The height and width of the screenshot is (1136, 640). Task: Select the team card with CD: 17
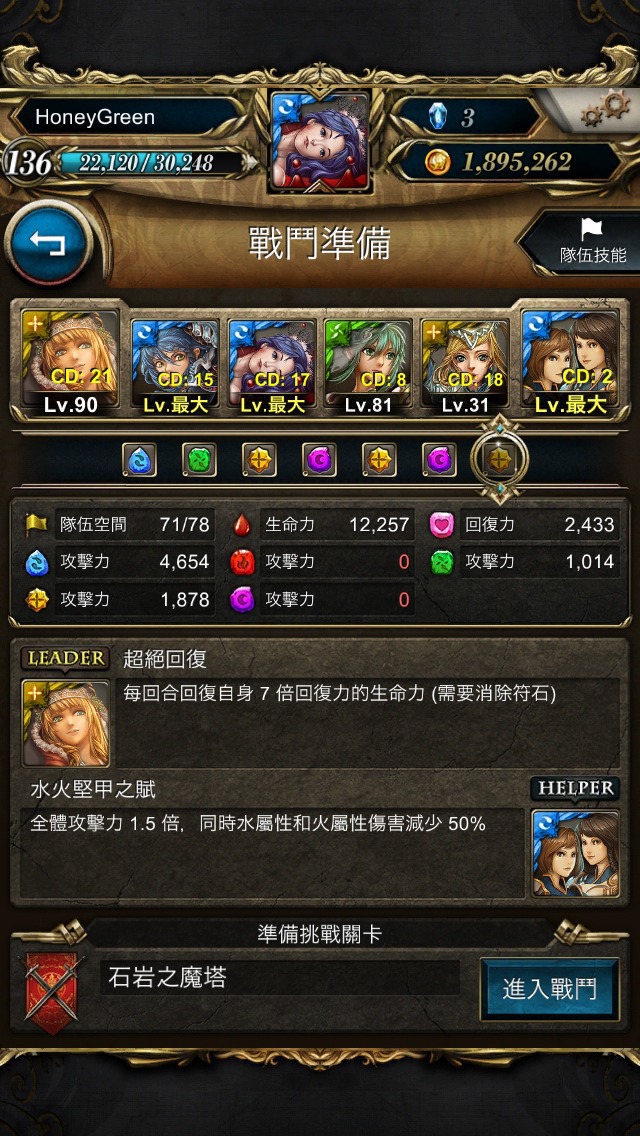click(272, 367)
